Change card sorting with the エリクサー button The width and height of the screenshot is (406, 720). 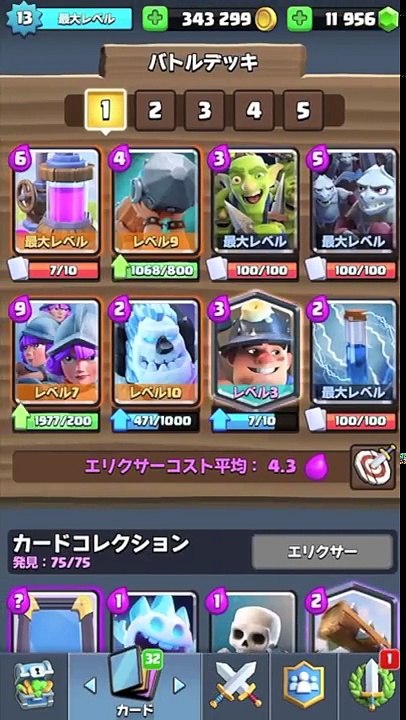[322, 551]
